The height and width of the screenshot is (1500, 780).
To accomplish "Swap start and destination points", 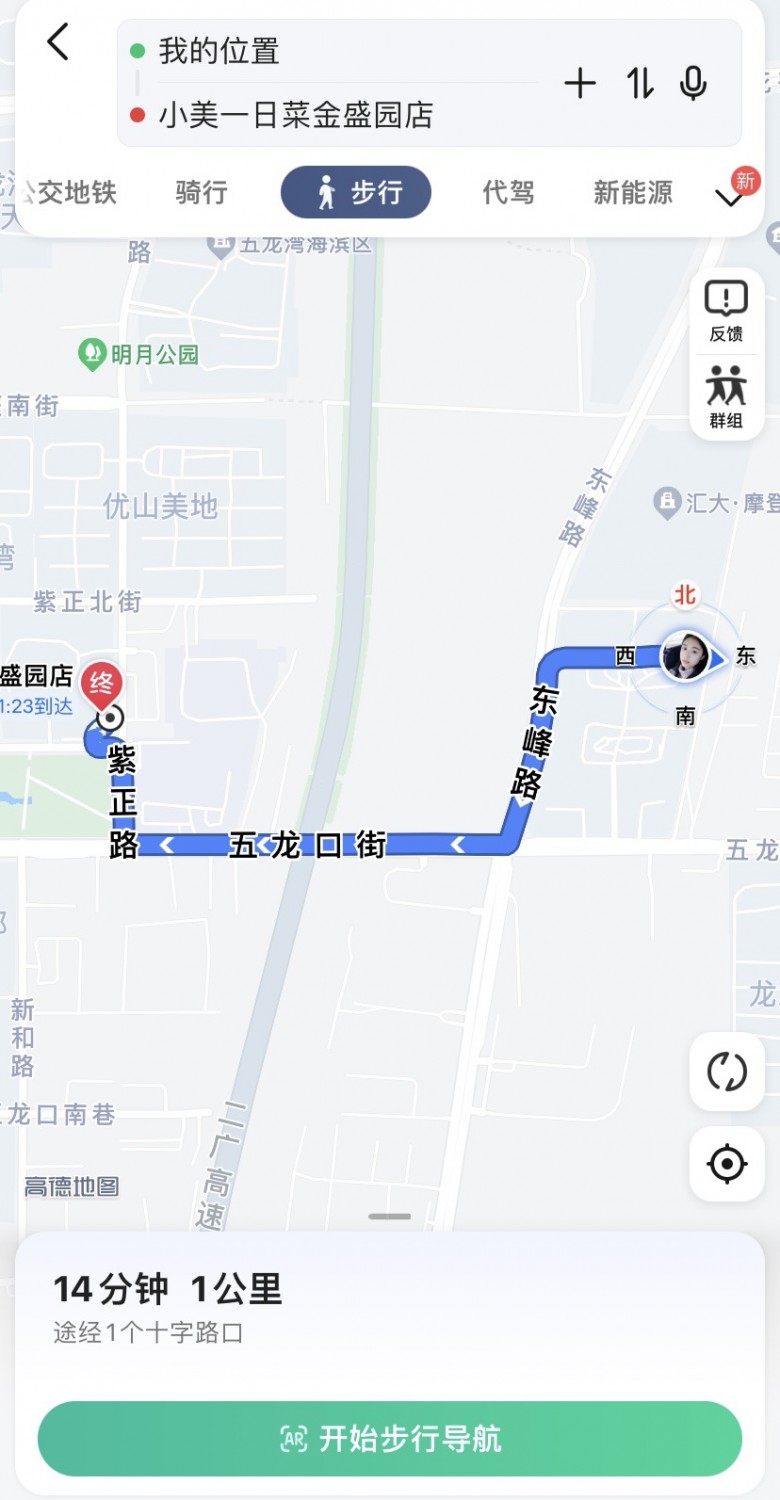I will pos(640,84).
